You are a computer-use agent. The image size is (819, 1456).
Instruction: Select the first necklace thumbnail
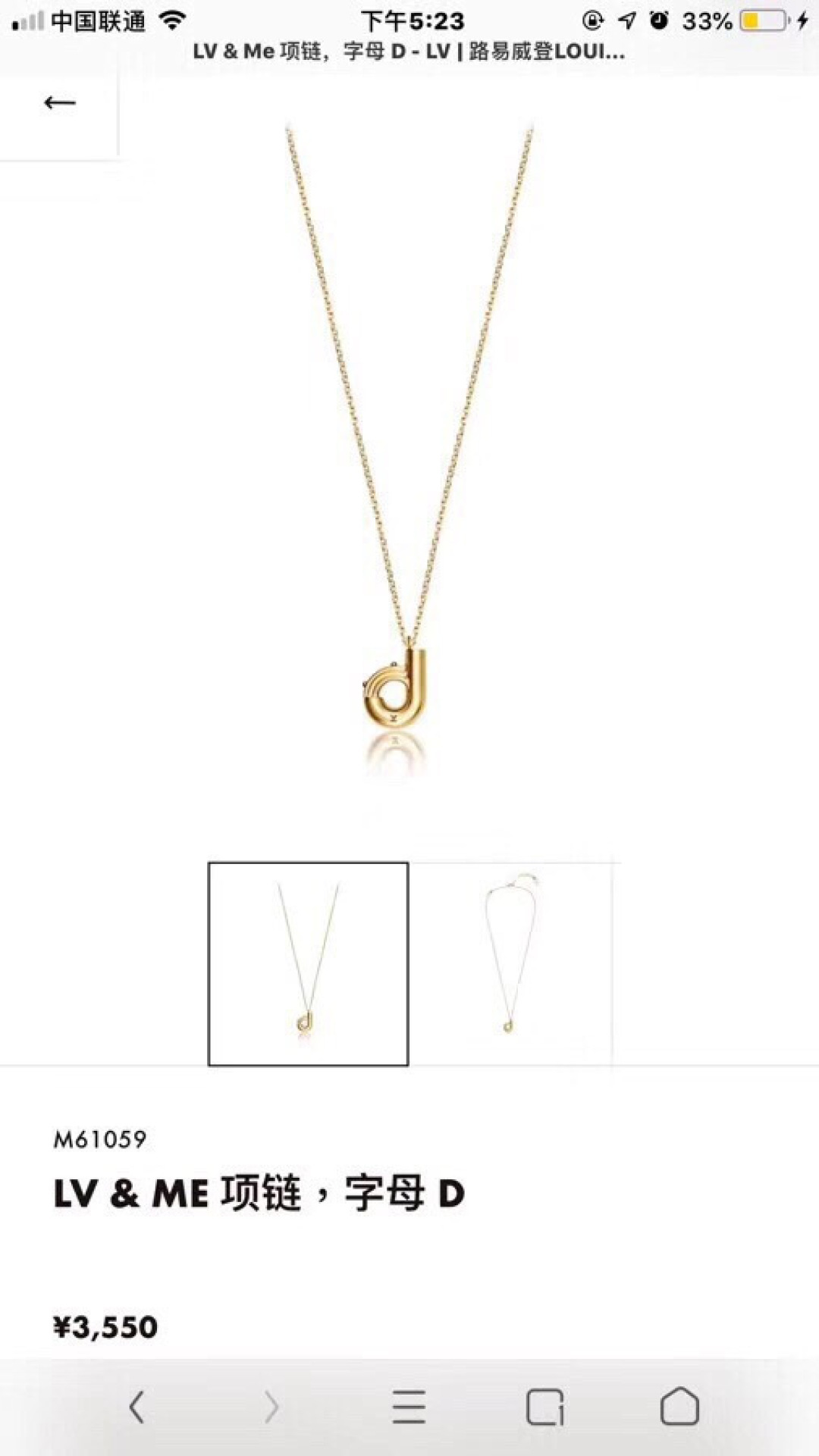(308, 963)
